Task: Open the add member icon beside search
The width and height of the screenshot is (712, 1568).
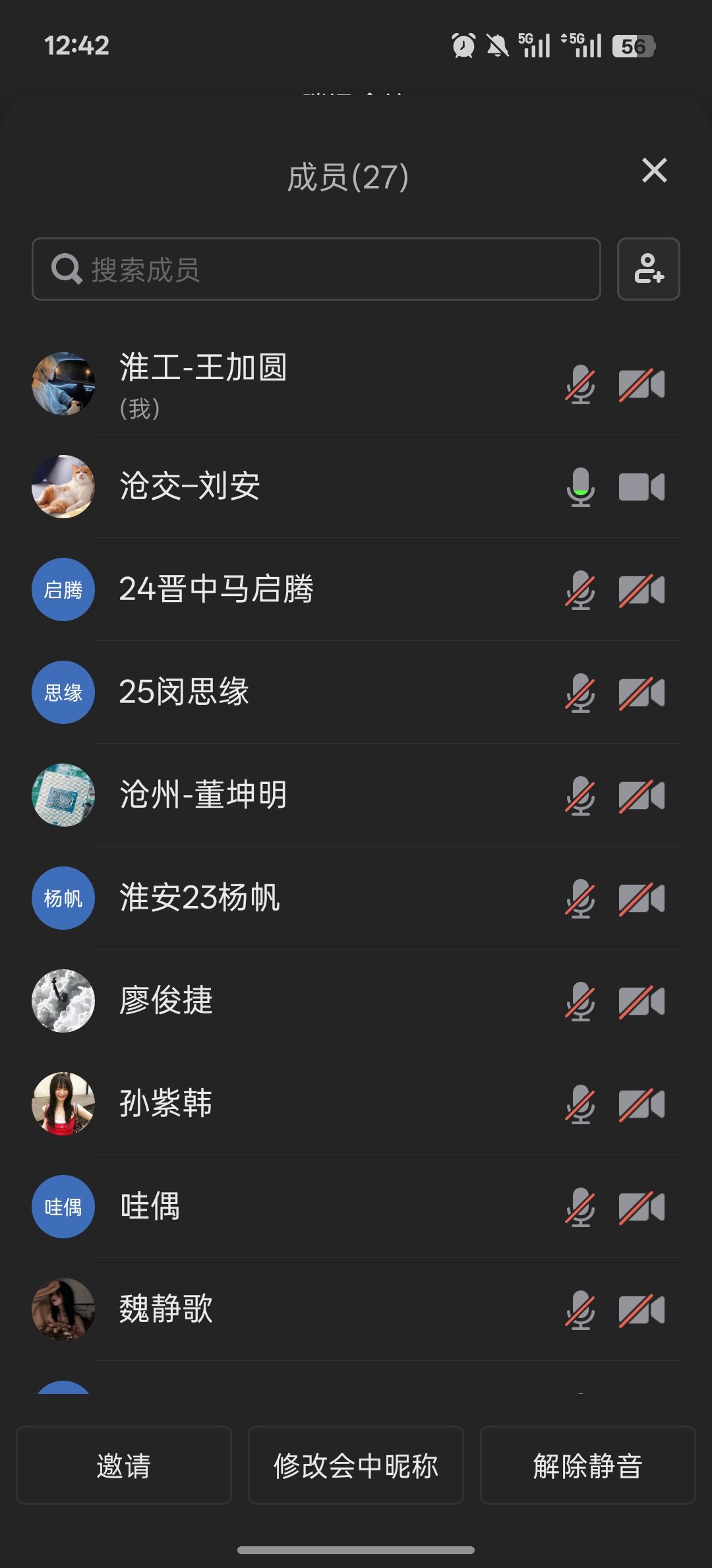Action: point(648,269)
